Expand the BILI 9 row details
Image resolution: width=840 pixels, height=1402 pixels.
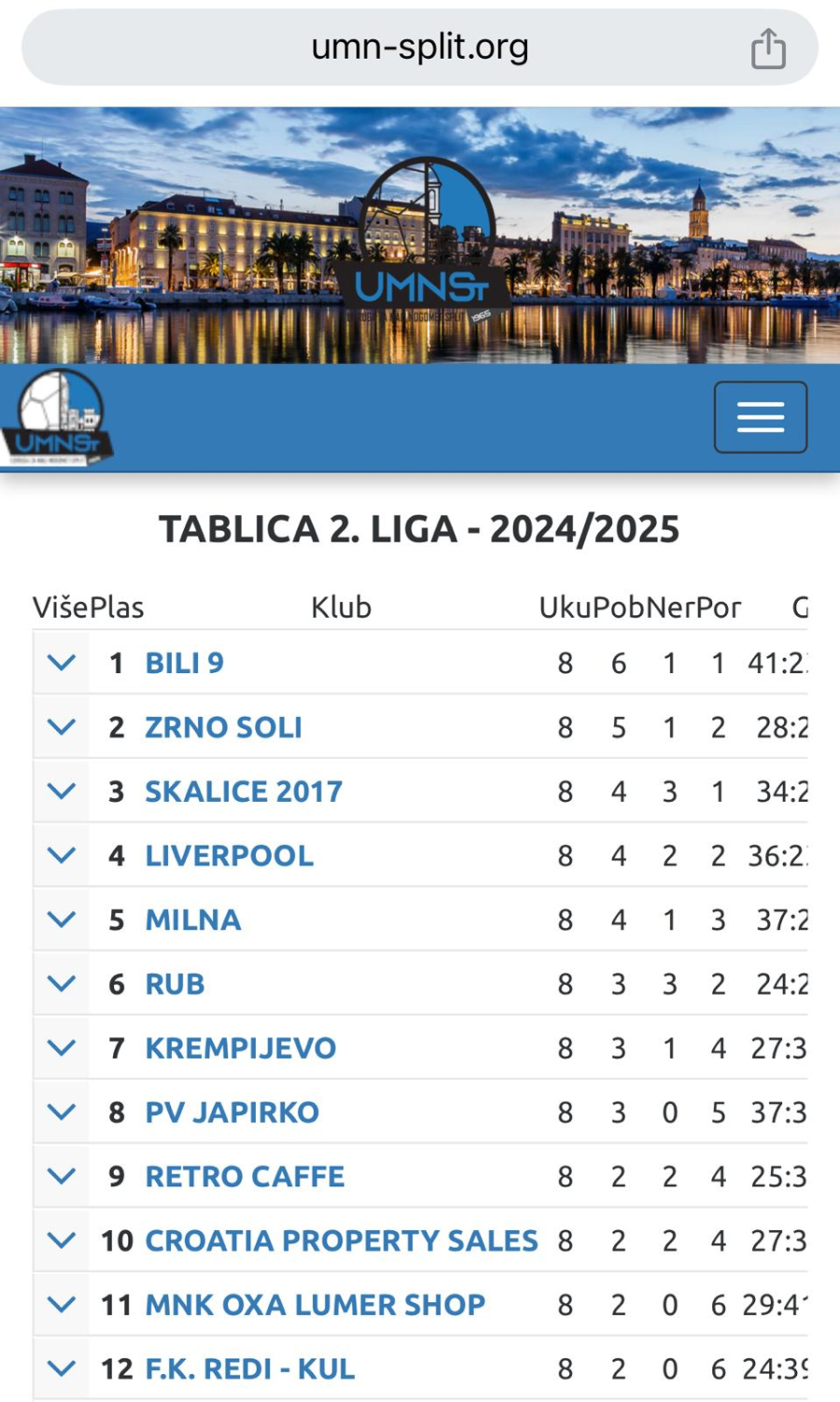pos(62,663)
